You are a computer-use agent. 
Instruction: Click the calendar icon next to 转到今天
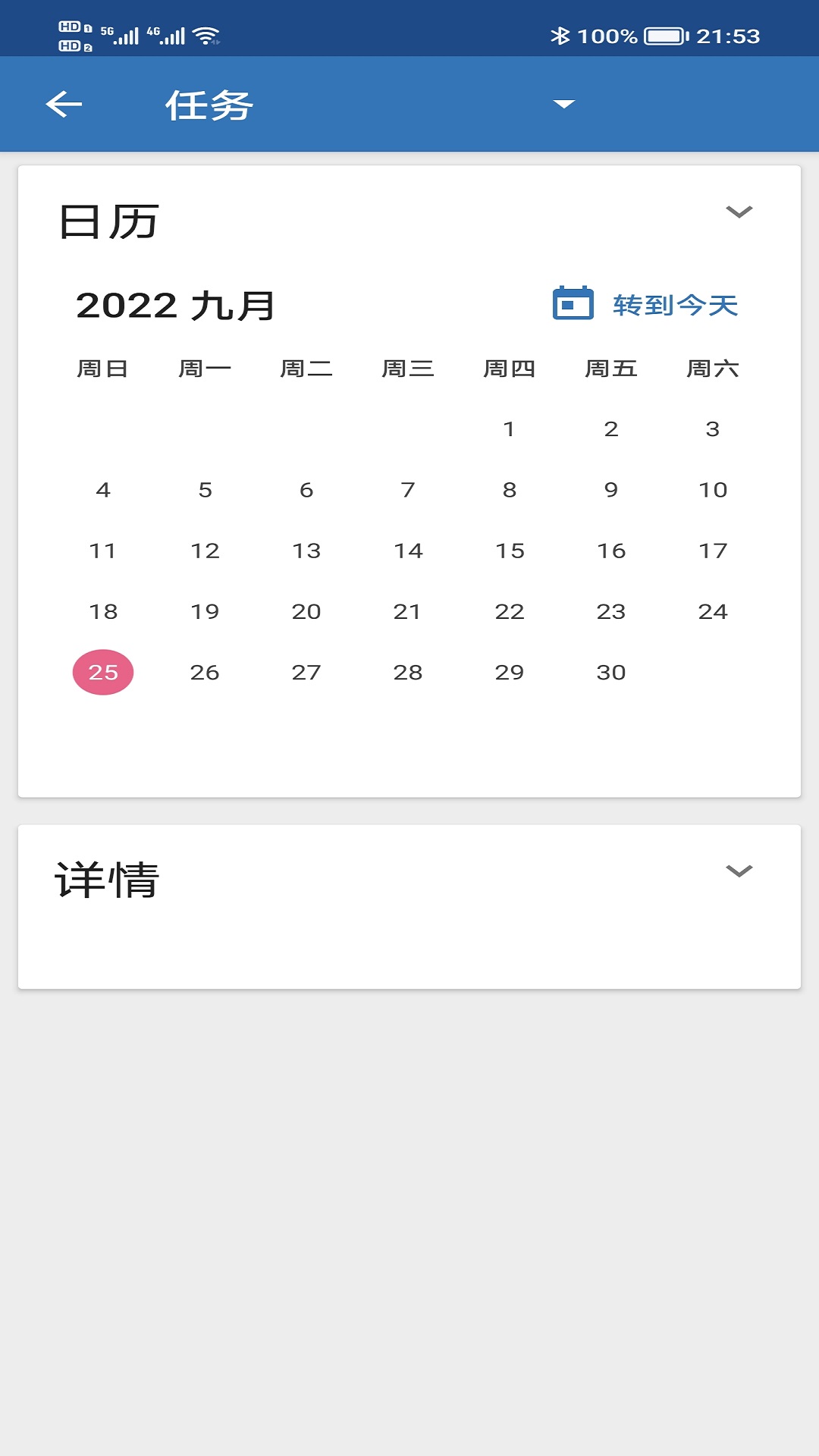click(573, 303)
